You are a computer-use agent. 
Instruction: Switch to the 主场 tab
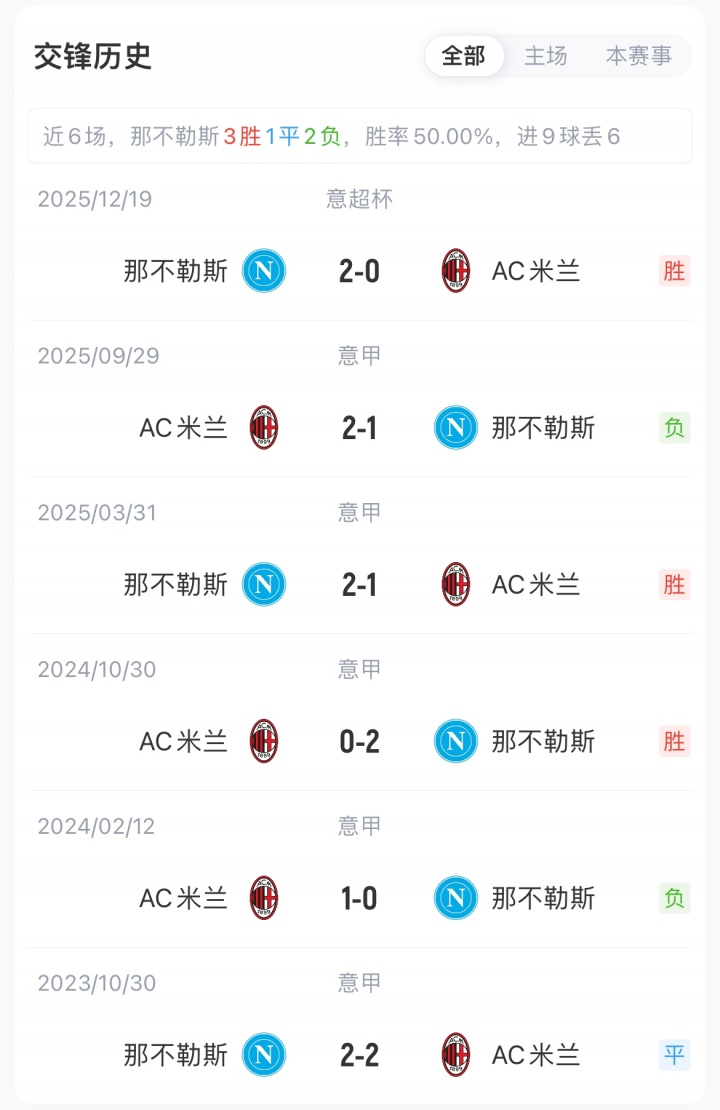point(546,56)
